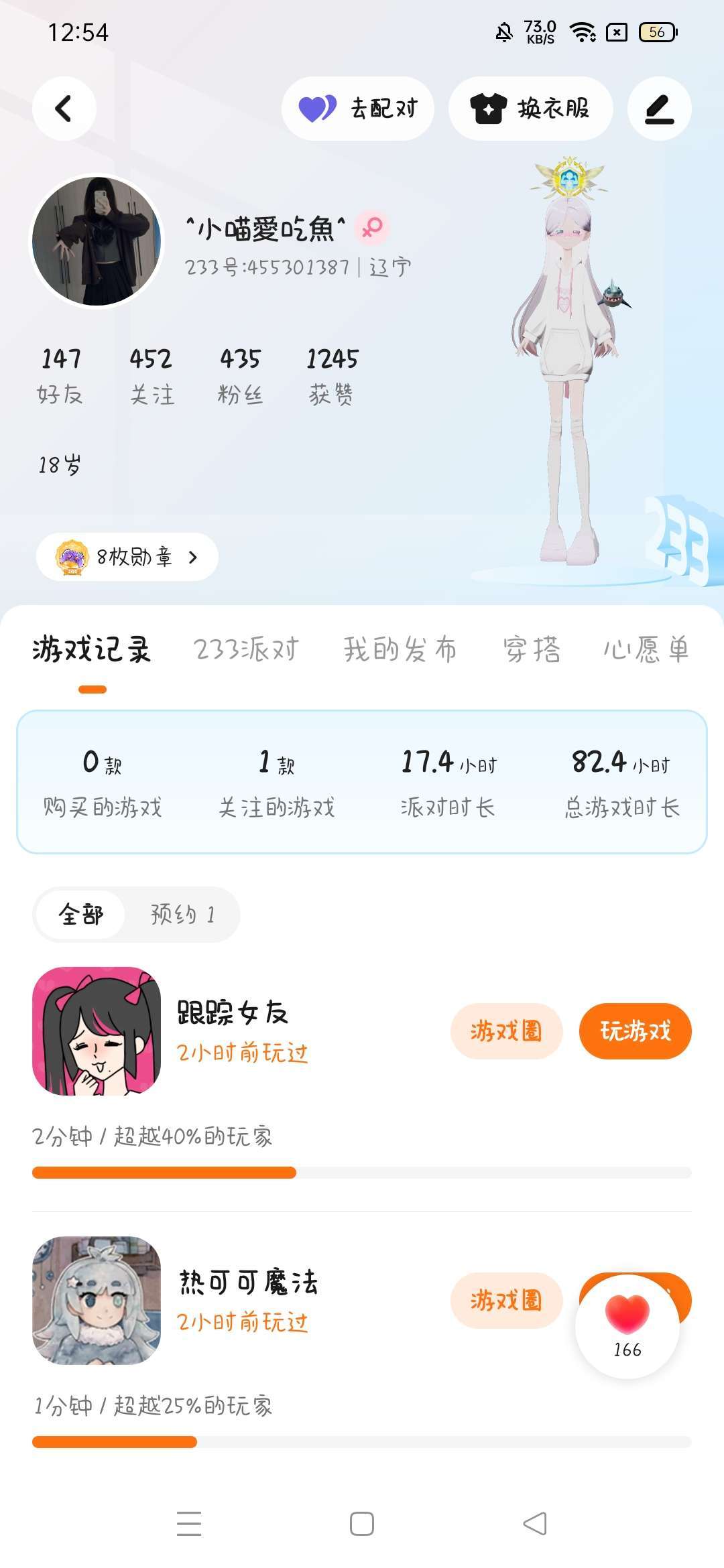Open 游戏圈 for 热可可魔法

pyautogui.click(x=506, y=1301)
